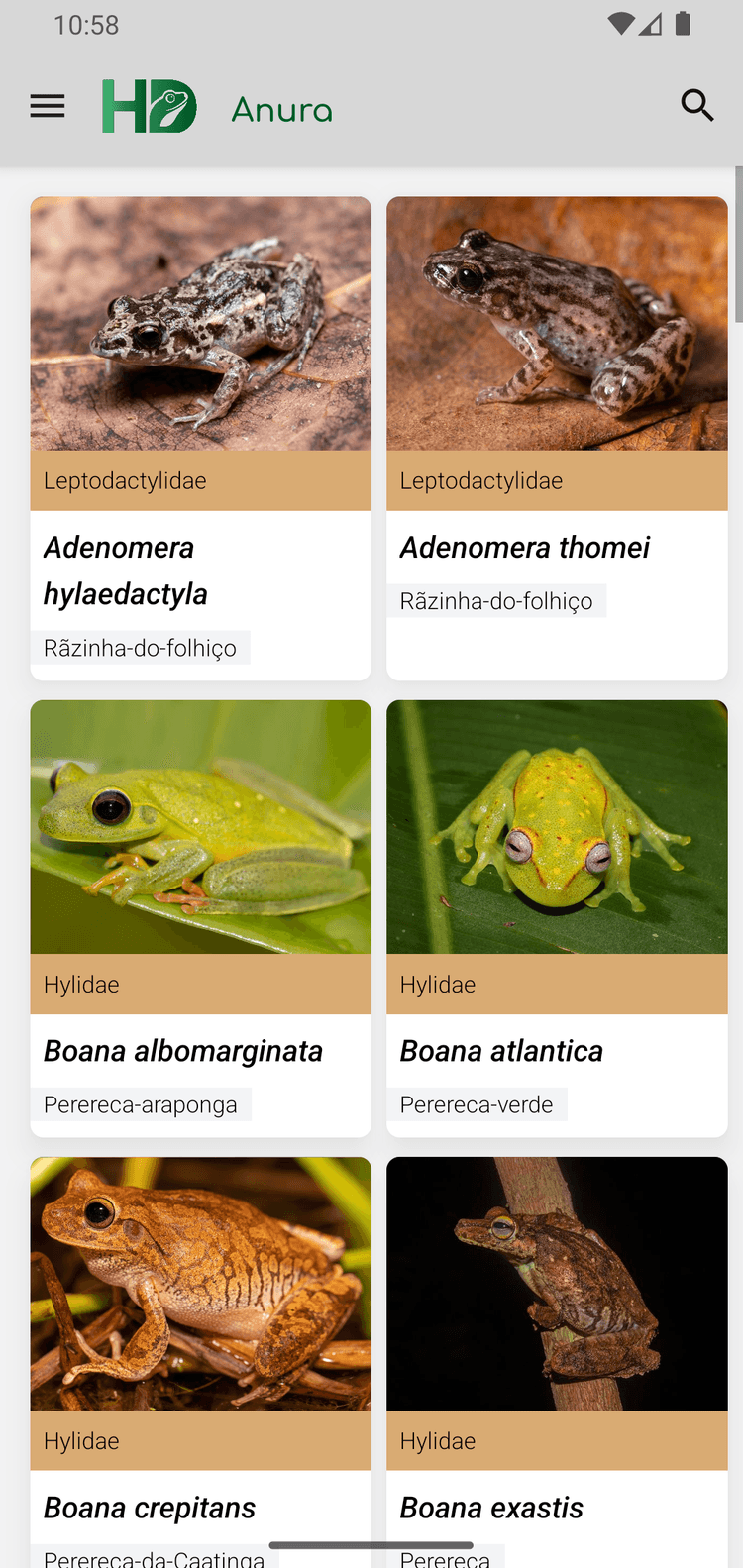Click the Hylidae family label

coord(81,984)
